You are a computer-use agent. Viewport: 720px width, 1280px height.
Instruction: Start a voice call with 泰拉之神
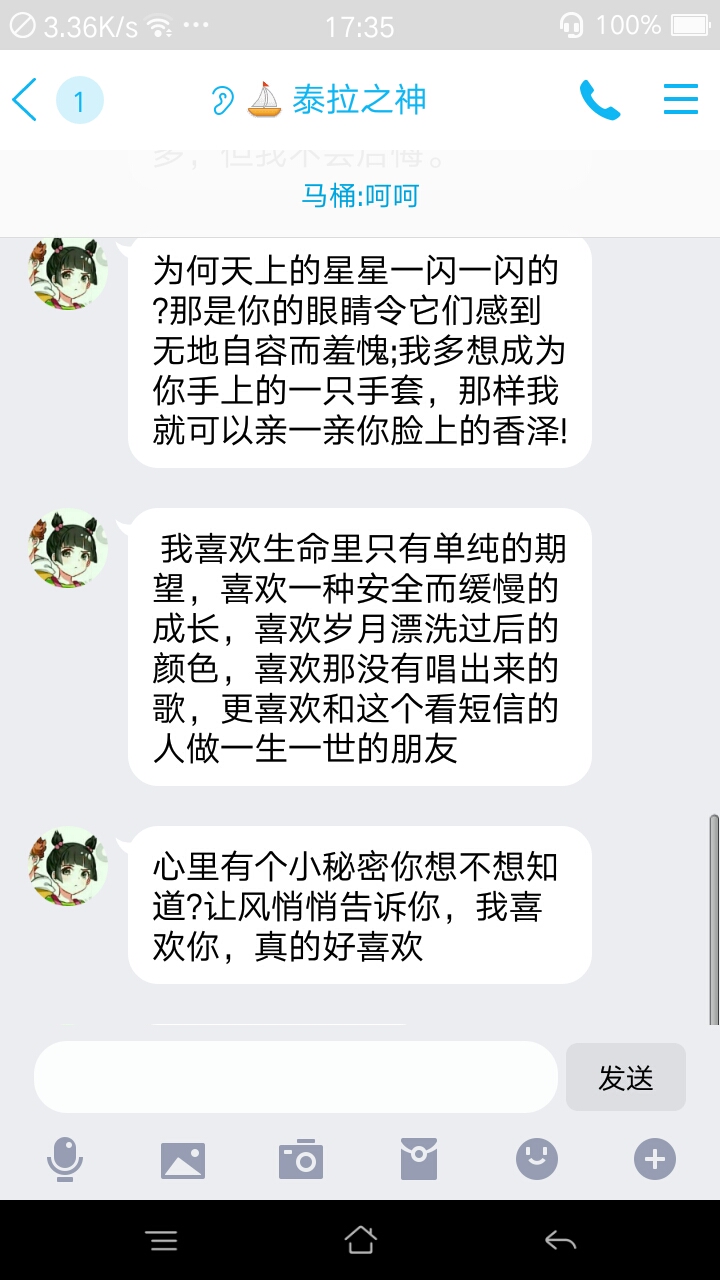click(x=599, y=100)
